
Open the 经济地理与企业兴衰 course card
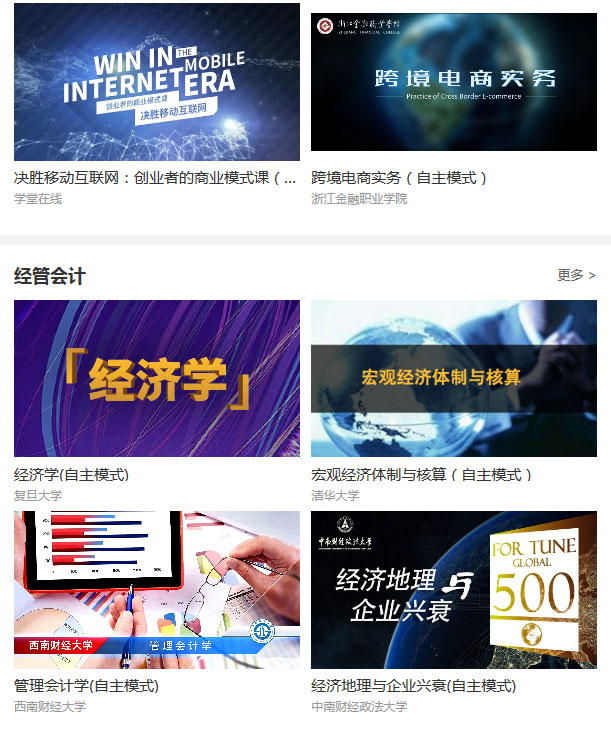(x=454, y=590)
